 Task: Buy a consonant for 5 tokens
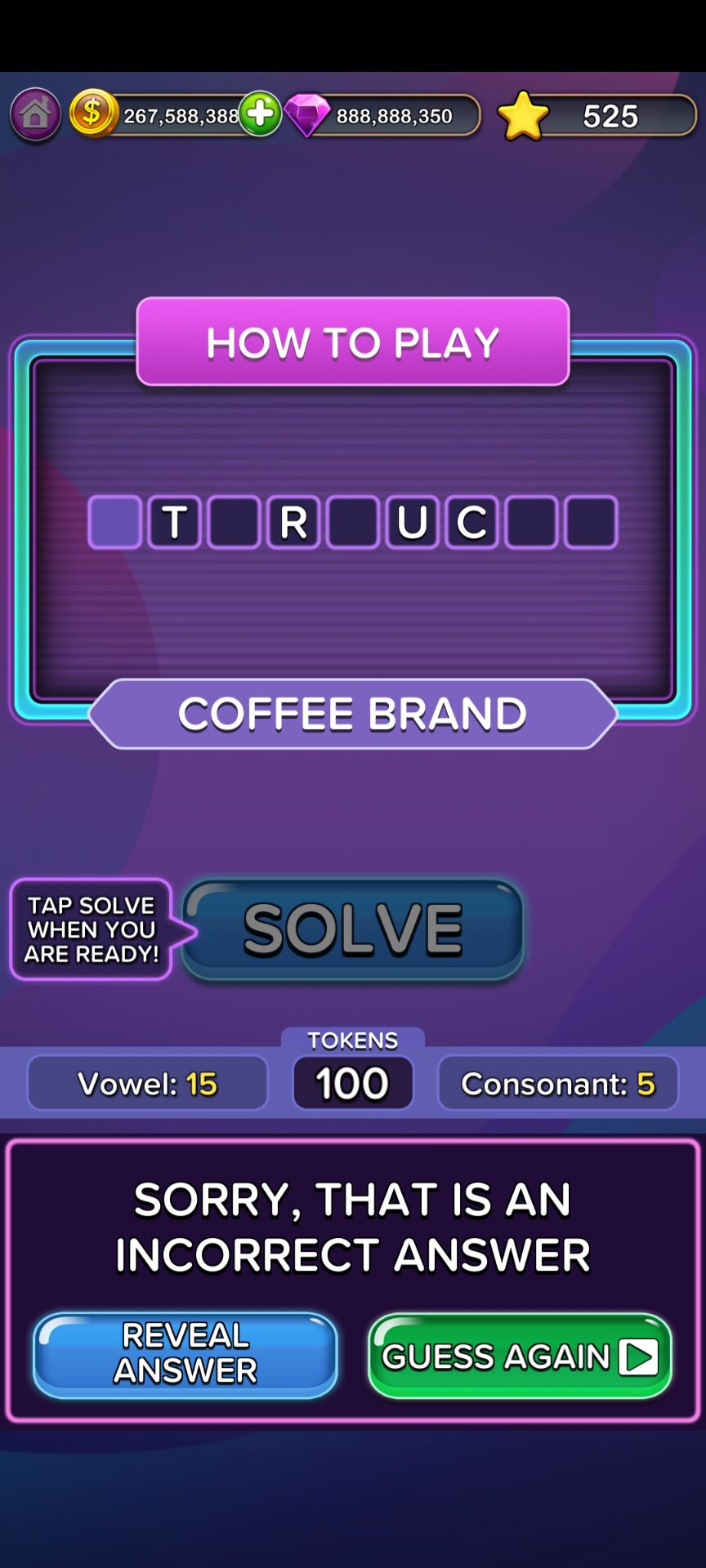click(558, 1084)
